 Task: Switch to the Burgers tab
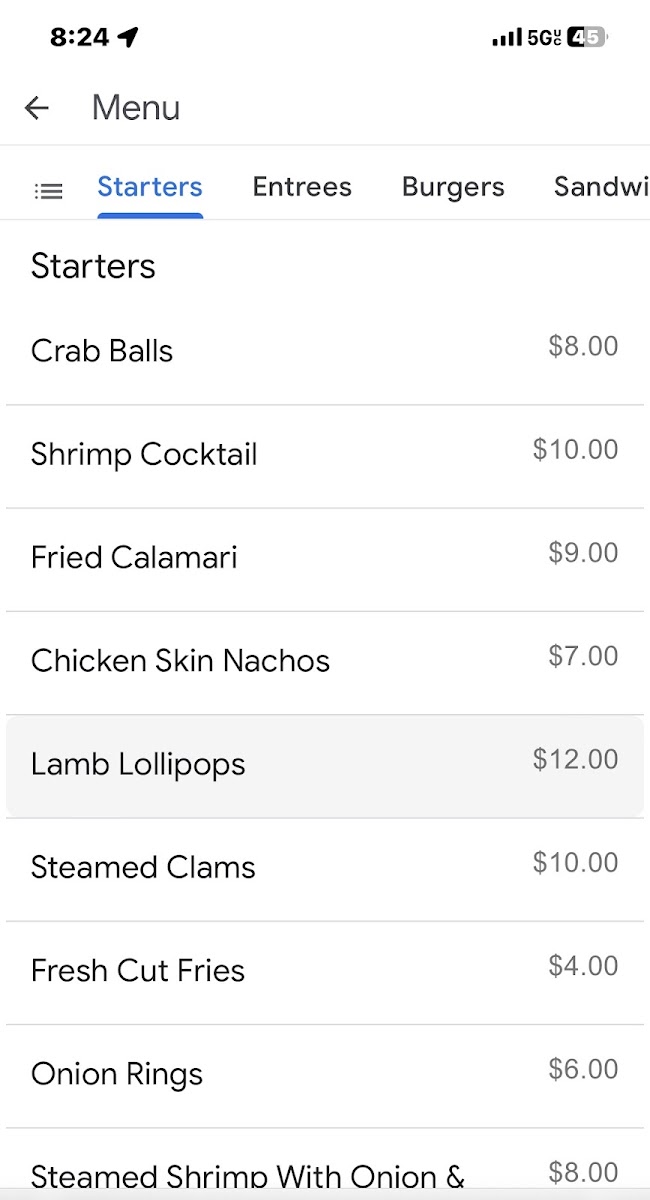[x=453, y=187]
